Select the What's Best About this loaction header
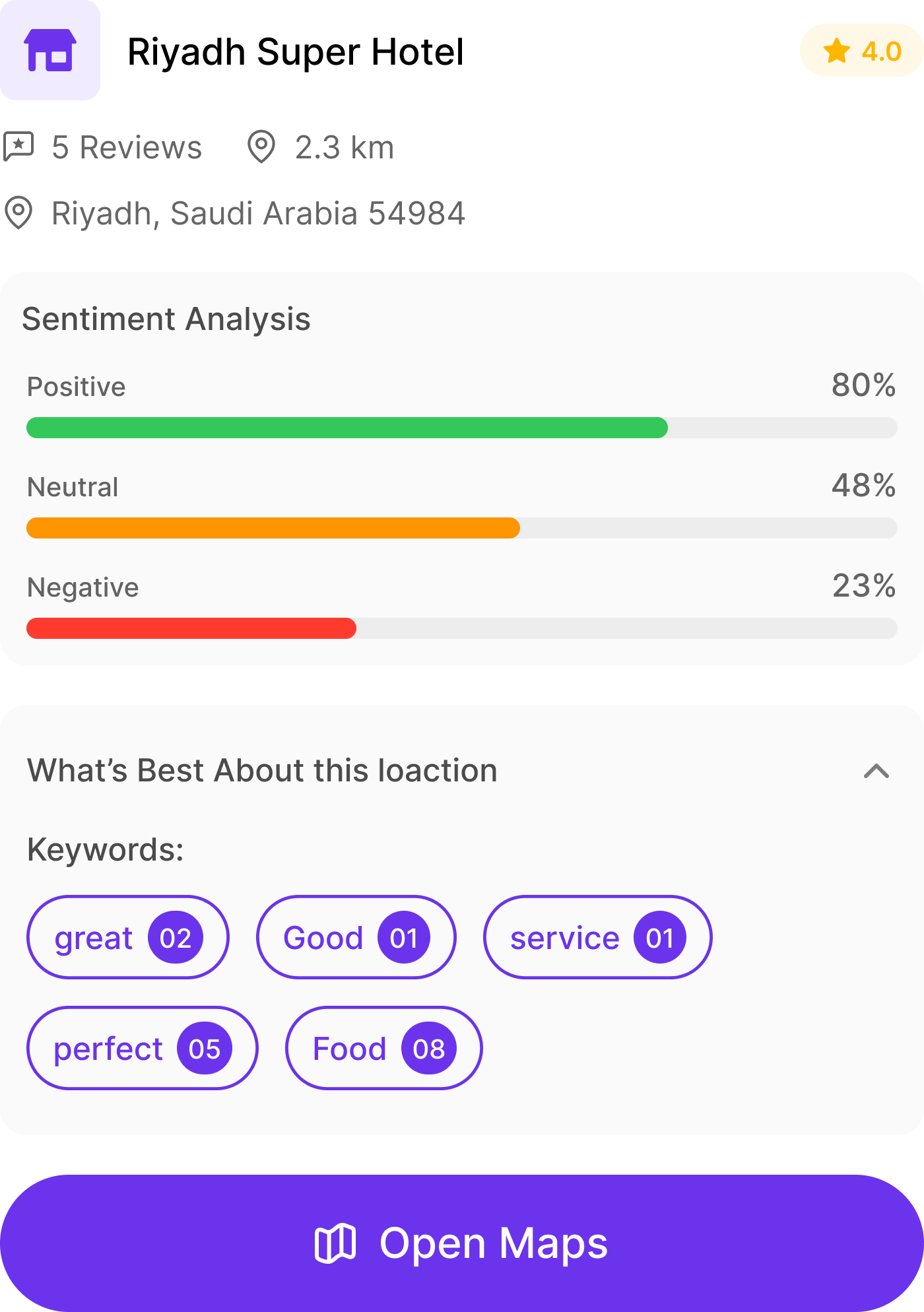The width and height of the screenshot is (924, 1312). (262, 770)
